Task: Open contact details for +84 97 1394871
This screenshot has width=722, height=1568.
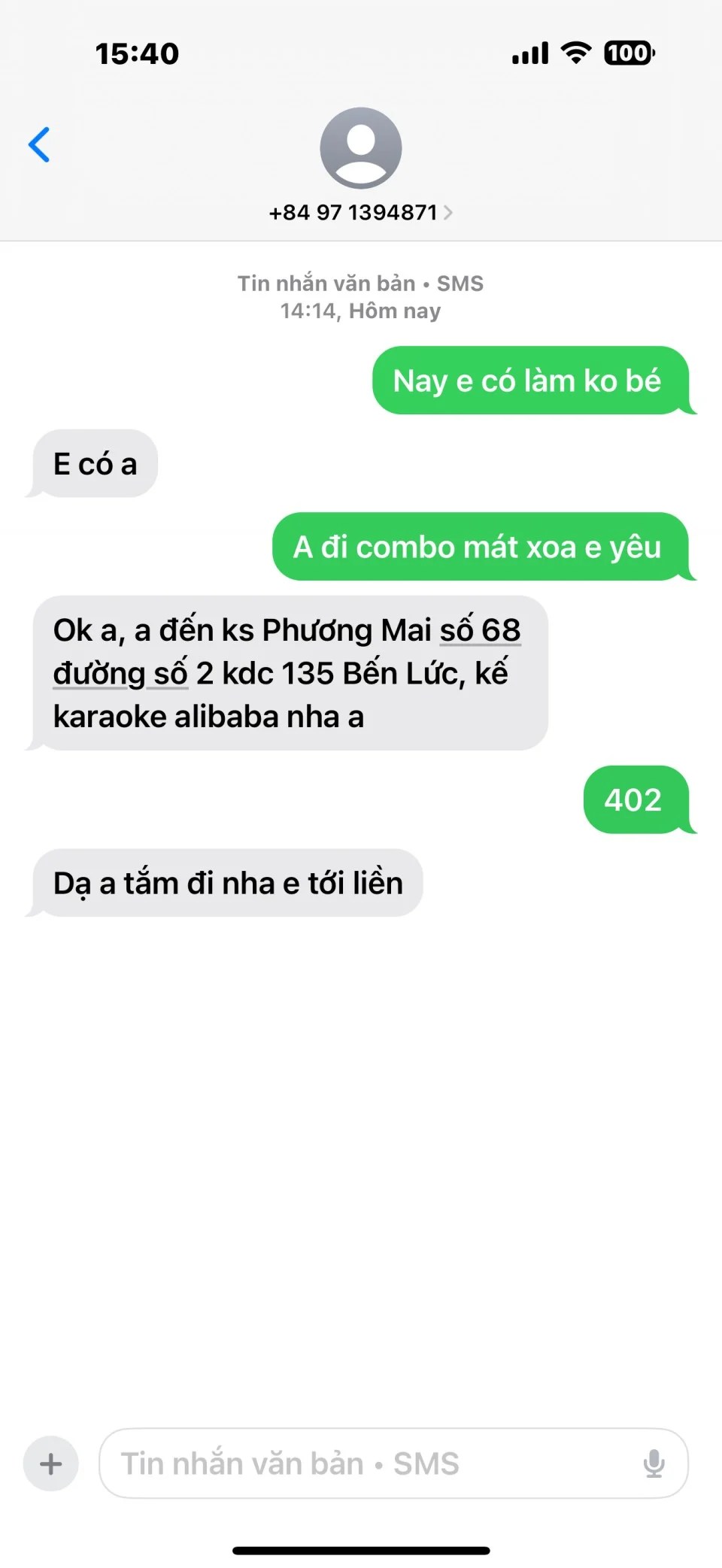Action: point(360,212)
